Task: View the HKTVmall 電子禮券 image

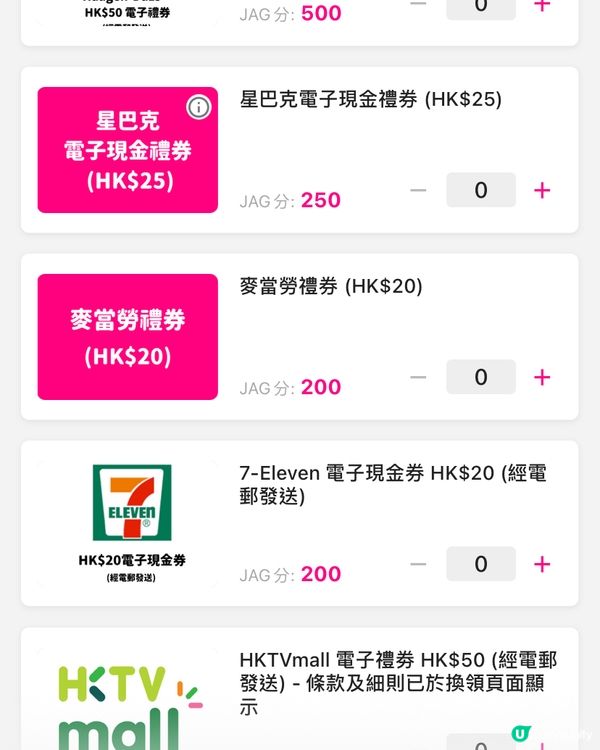Action: (x=127, y=700)
